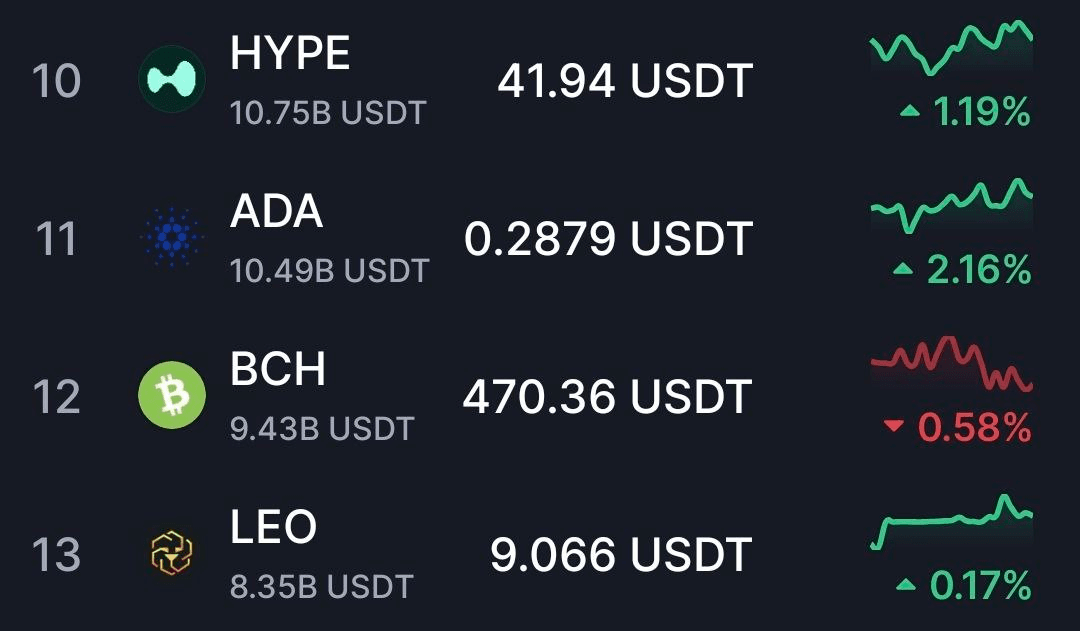View the LEO coin listing
The image size is (1080, 631).
pos(273,528)
